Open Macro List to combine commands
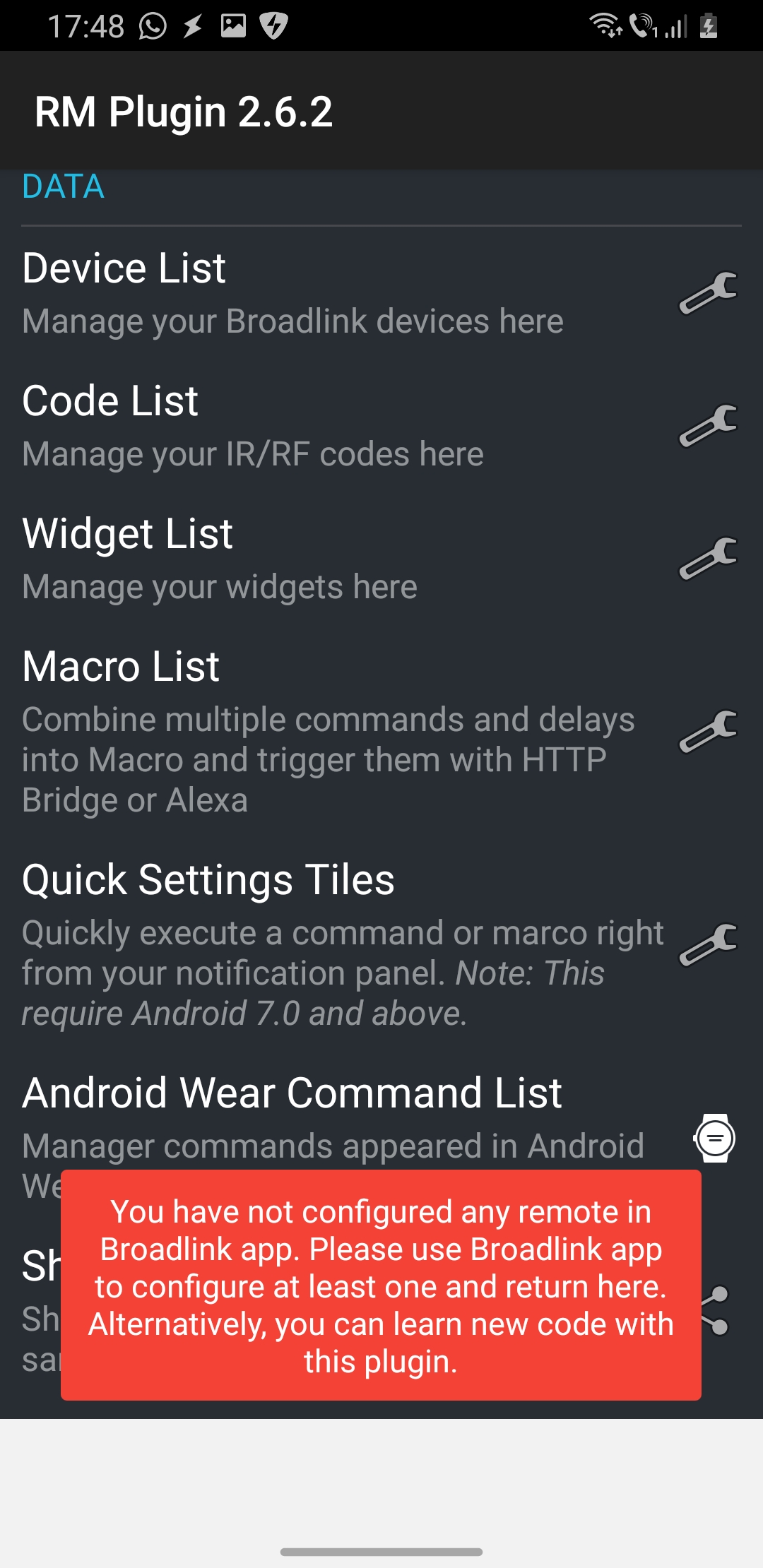The width and height of the screenshot is (763, 1568). coord(283,727)
